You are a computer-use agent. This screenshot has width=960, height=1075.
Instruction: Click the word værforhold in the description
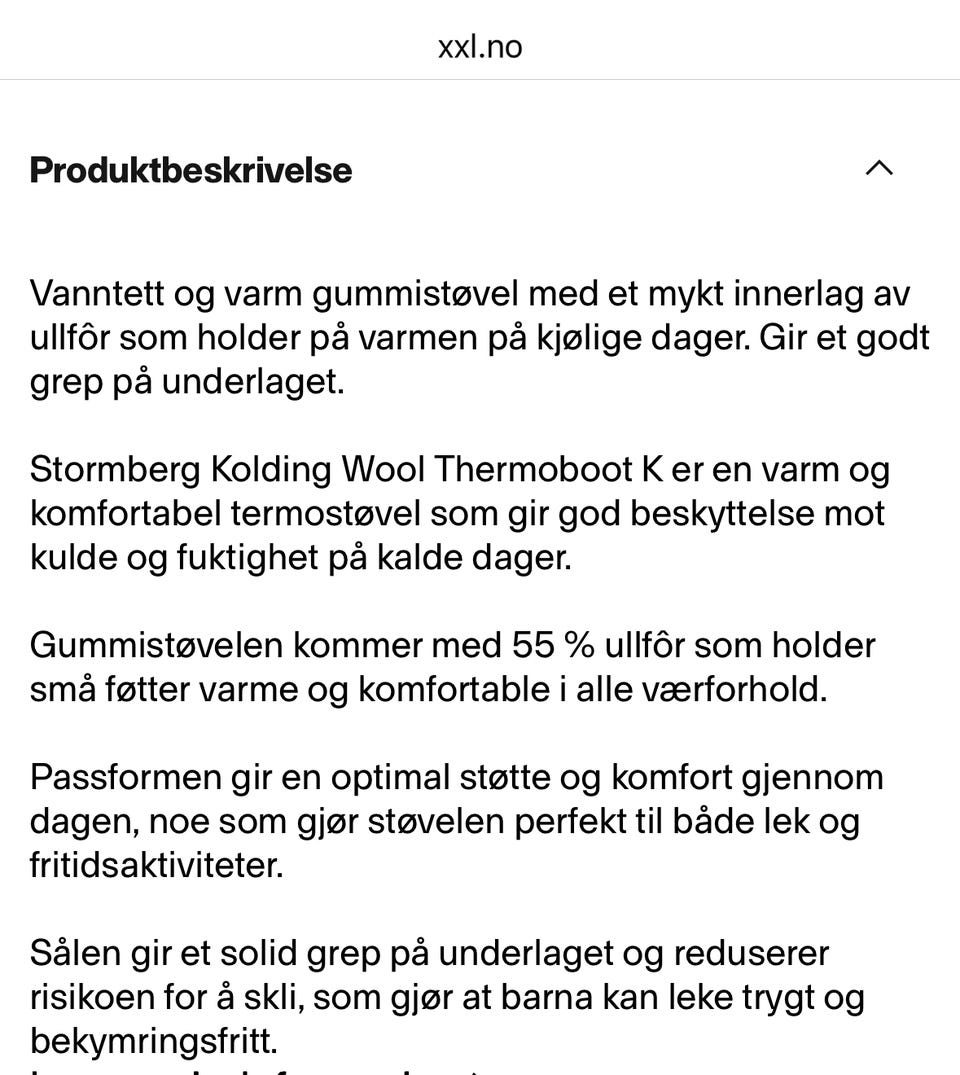[x=734, y=689]
